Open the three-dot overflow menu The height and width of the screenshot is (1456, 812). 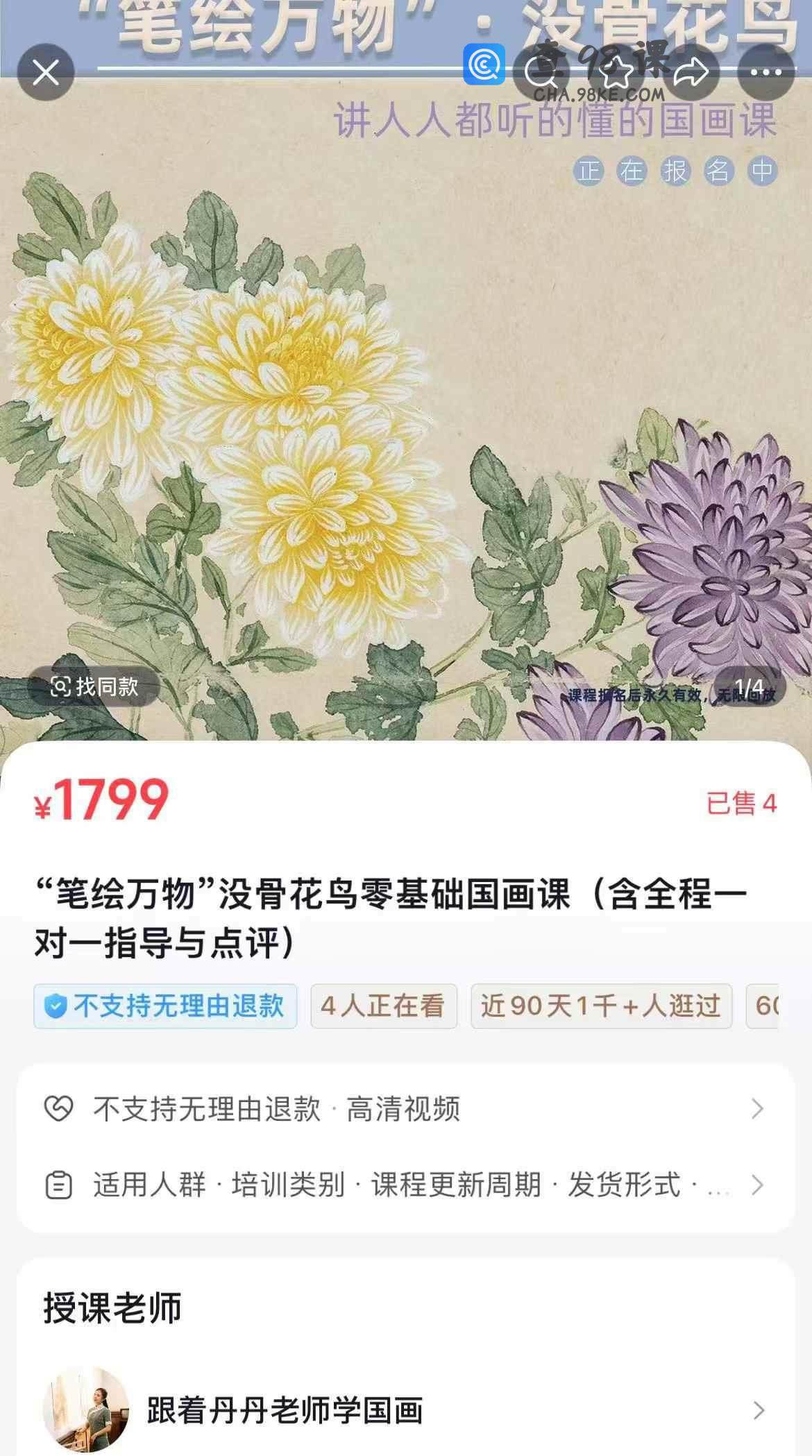pos(766,72)
